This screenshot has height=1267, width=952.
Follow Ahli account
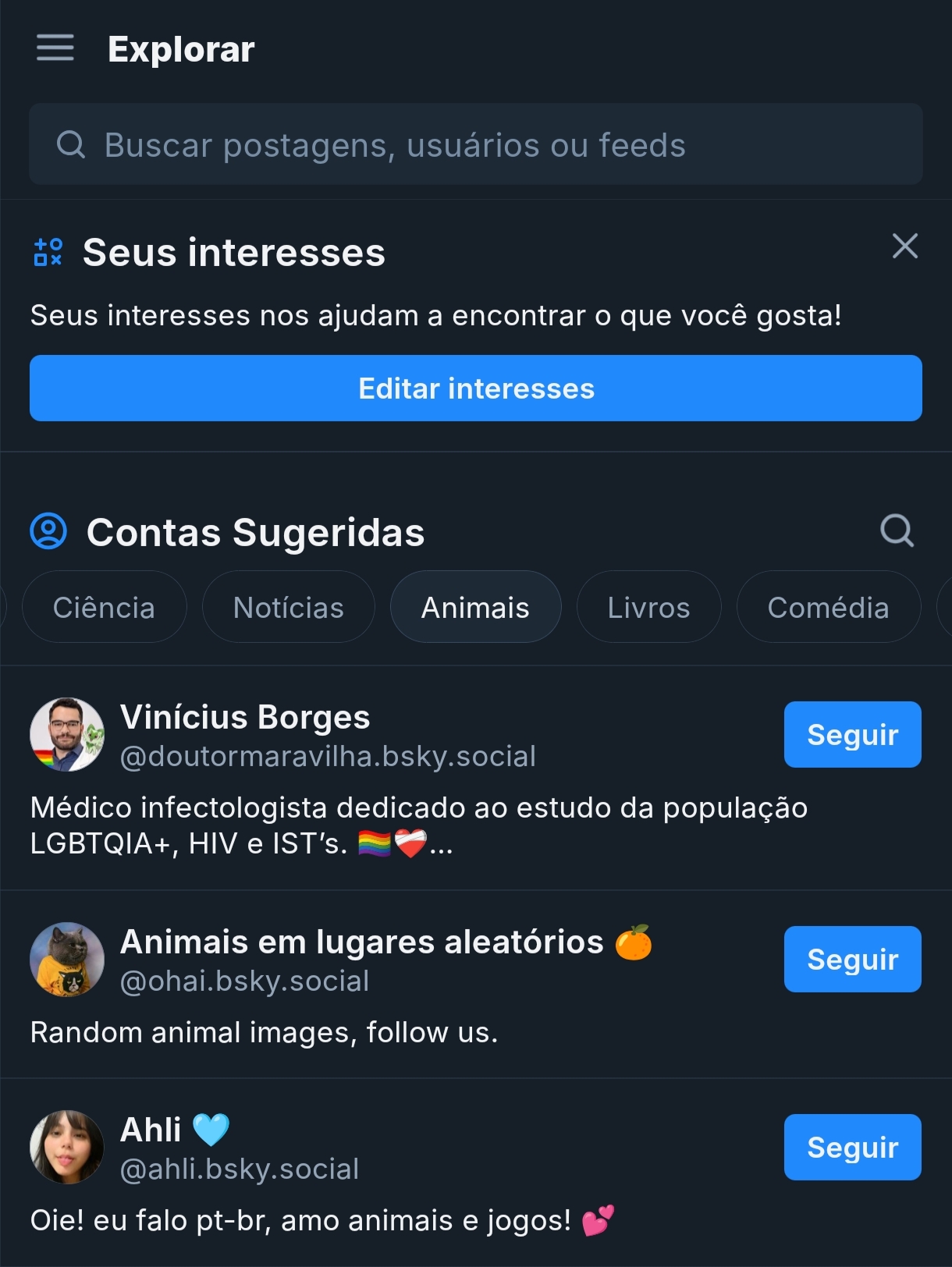tap(852, 1148)
